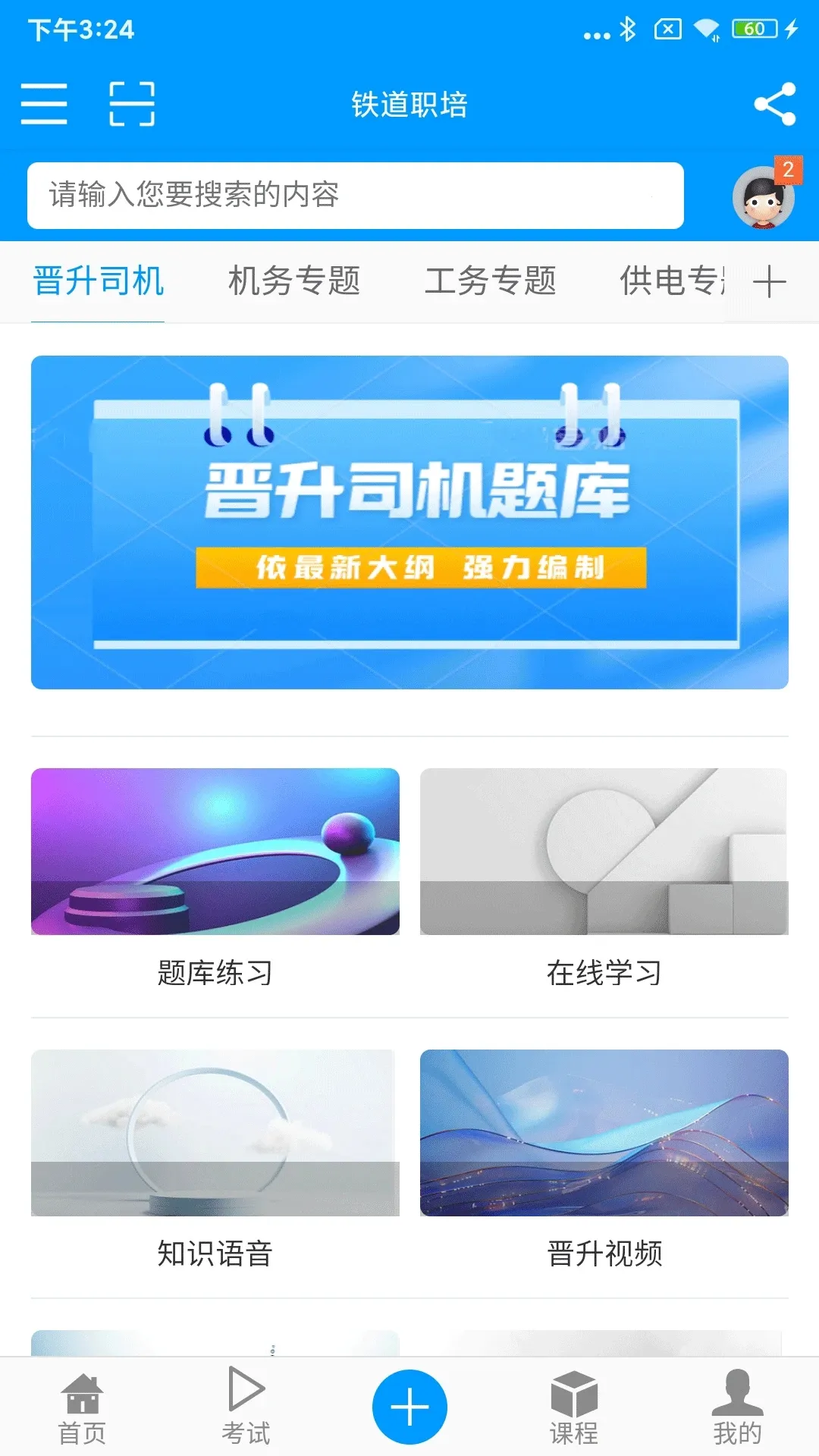This screenshot has height=1456, width=819.
Task: Open the QR scan icon
Action: coord(132,104)
